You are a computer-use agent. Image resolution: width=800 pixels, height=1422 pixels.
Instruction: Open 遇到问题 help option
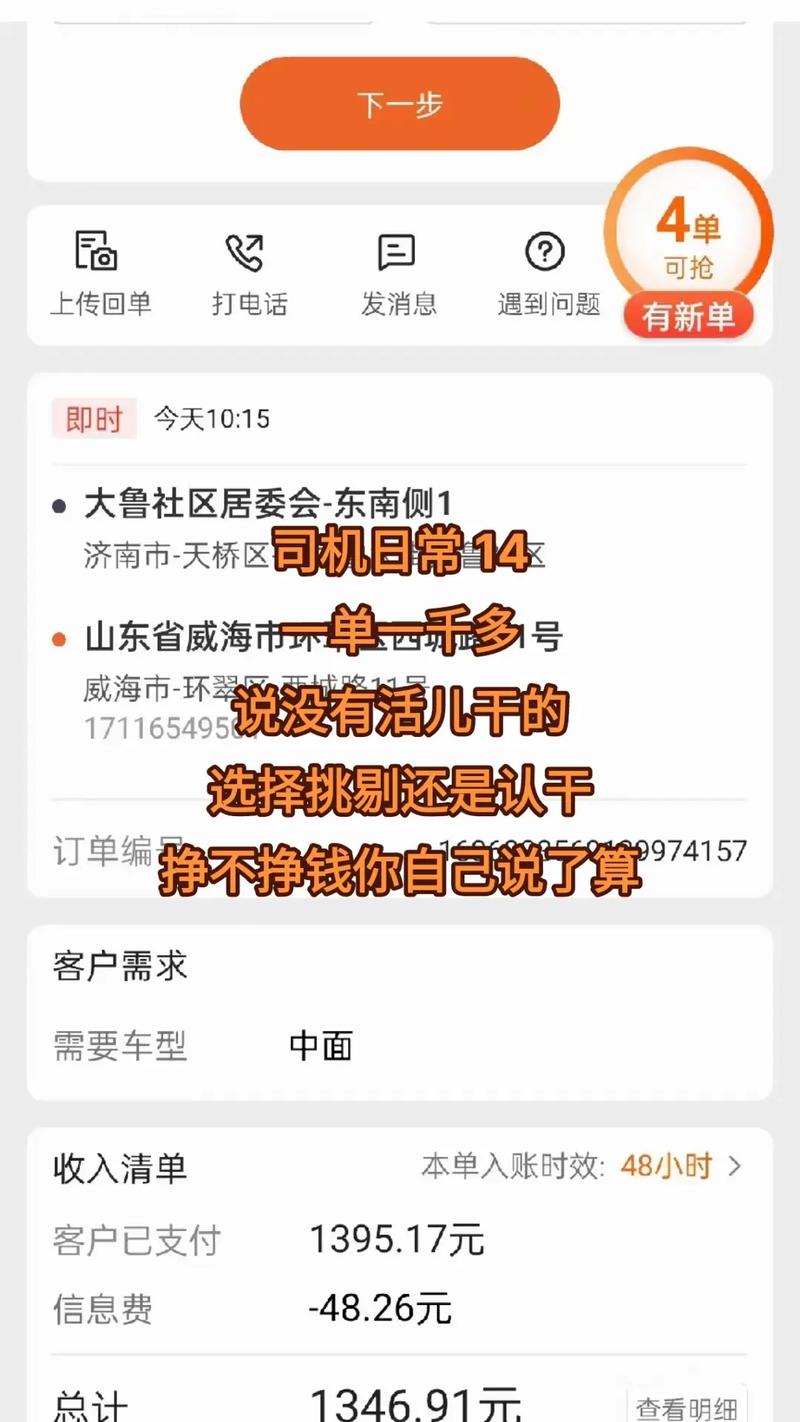click(x=548, y=272)
